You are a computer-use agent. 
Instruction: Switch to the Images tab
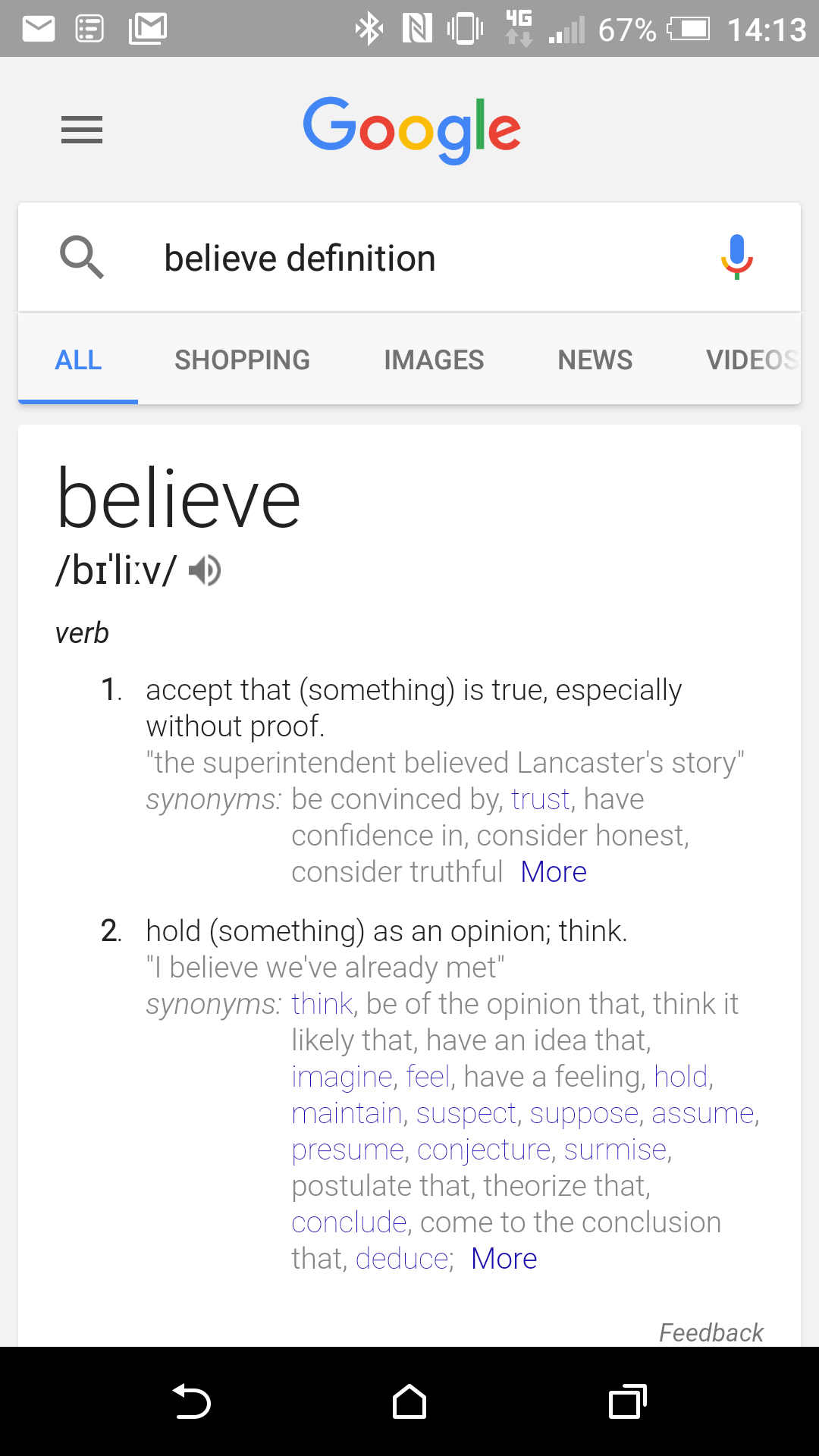point(434,359)
